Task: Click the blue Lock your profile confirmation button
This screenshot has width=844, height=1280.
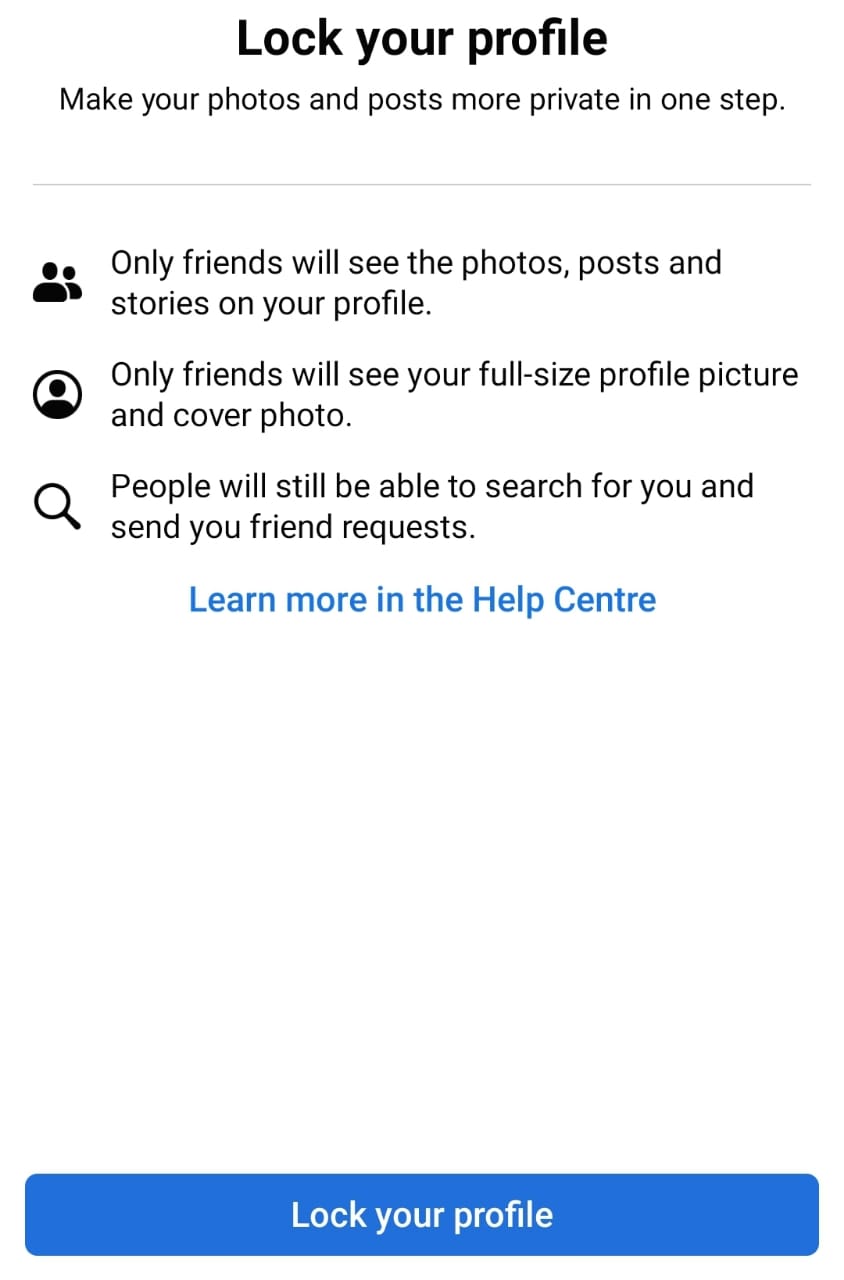Action: [x=422, y=1214]
